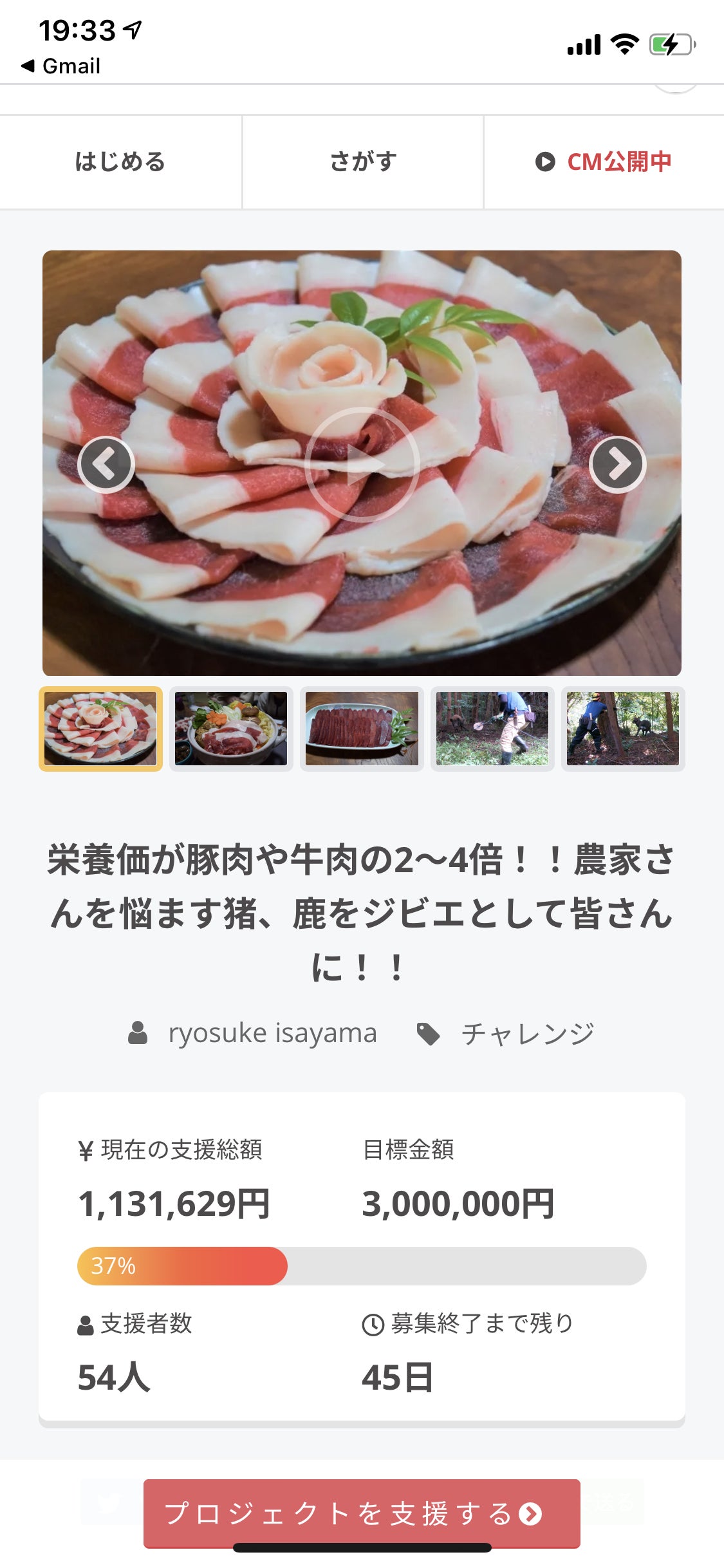
Task: Open ryosuke isayama's profile
Action: point(272,1034)
